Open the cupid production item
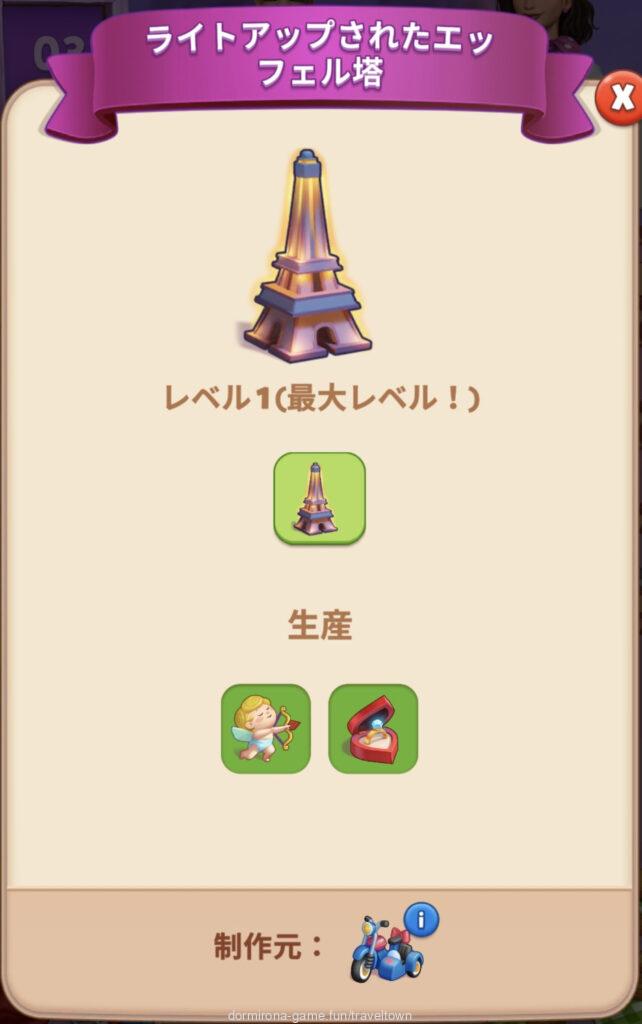 pos(265,728)
